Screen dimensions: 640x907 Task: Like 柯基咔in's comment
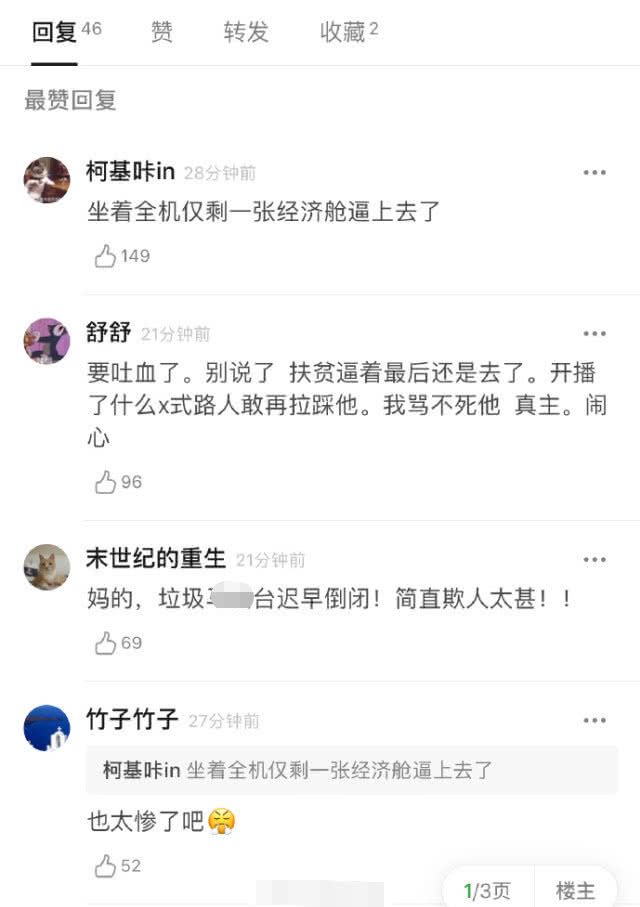[x=106, y=256]
